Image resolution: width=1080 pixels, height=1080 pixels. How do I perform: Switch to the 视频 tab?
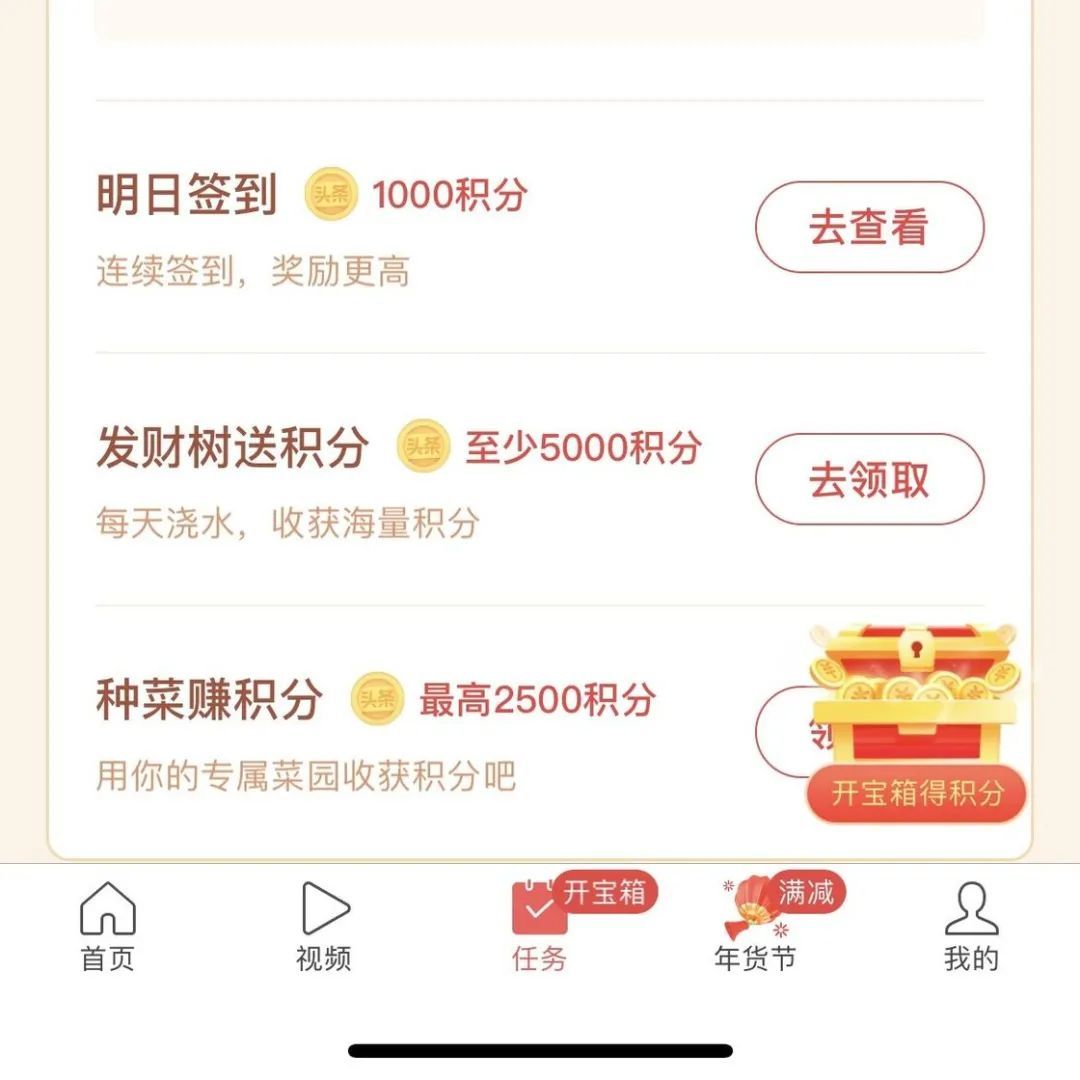coord(324,925)
